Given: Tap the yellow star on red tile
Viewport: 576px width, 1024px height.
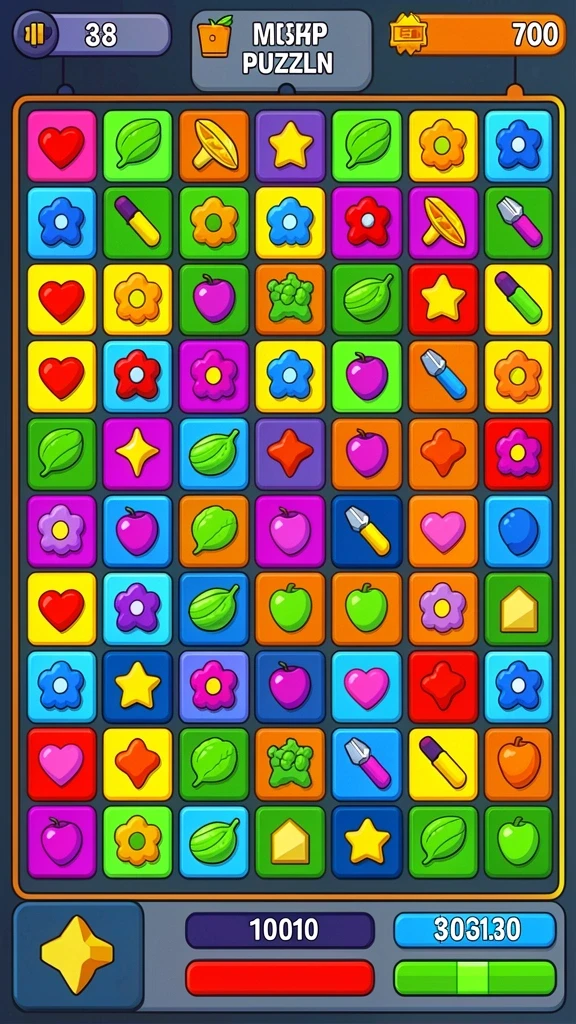Looking at the screenshot, I should [443, 299].
